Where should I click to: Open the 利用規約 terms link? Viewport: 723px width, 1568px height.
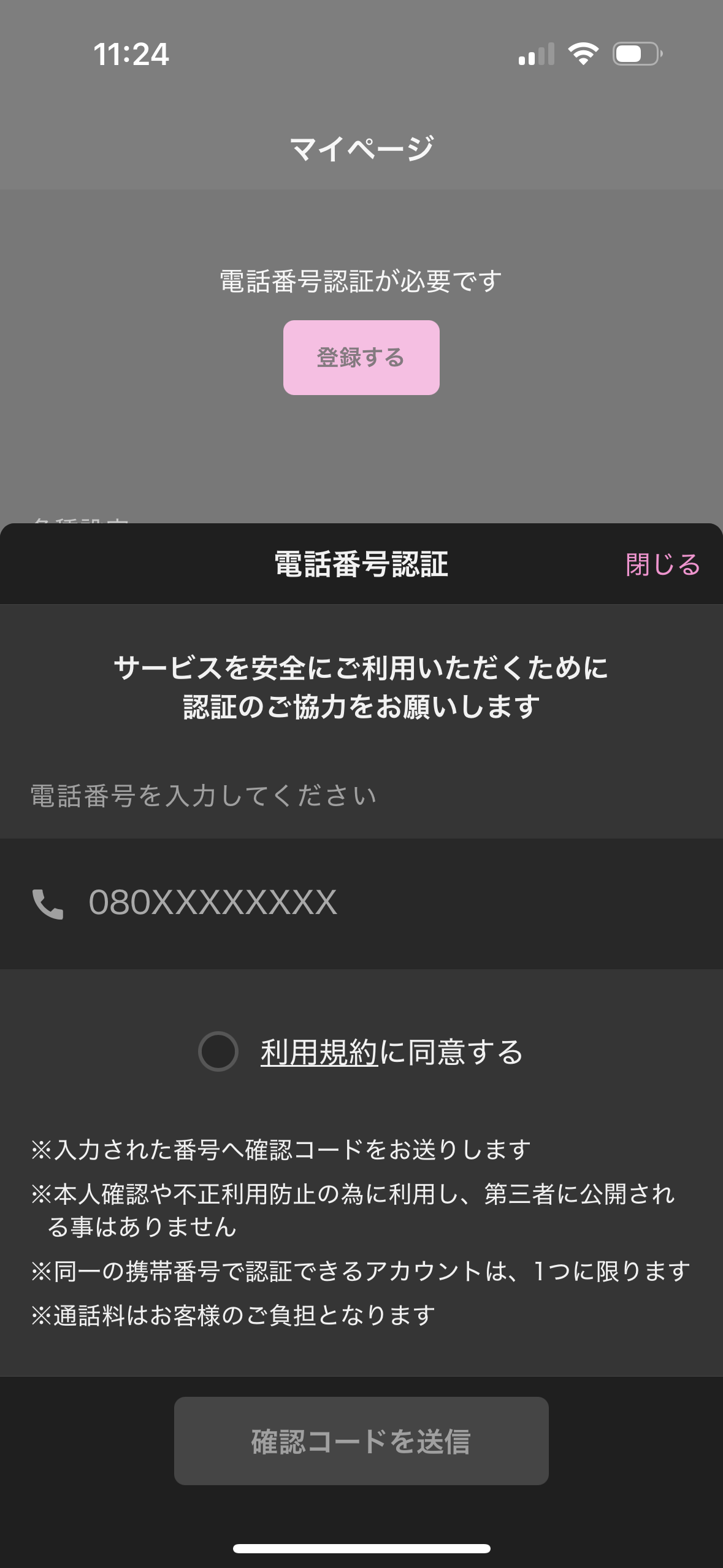tap(319, 1052)
